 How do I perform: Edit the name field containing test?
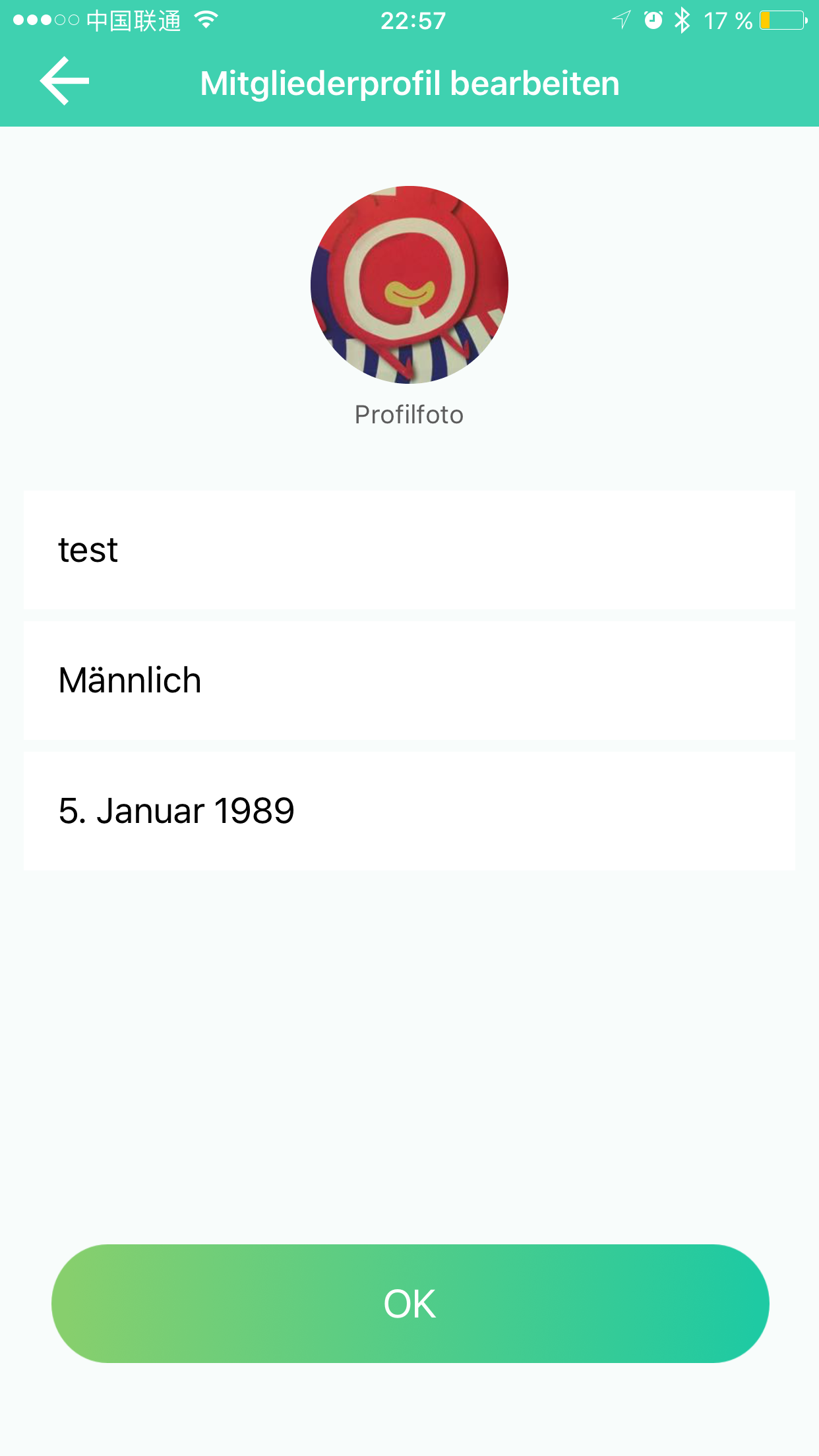409,549
